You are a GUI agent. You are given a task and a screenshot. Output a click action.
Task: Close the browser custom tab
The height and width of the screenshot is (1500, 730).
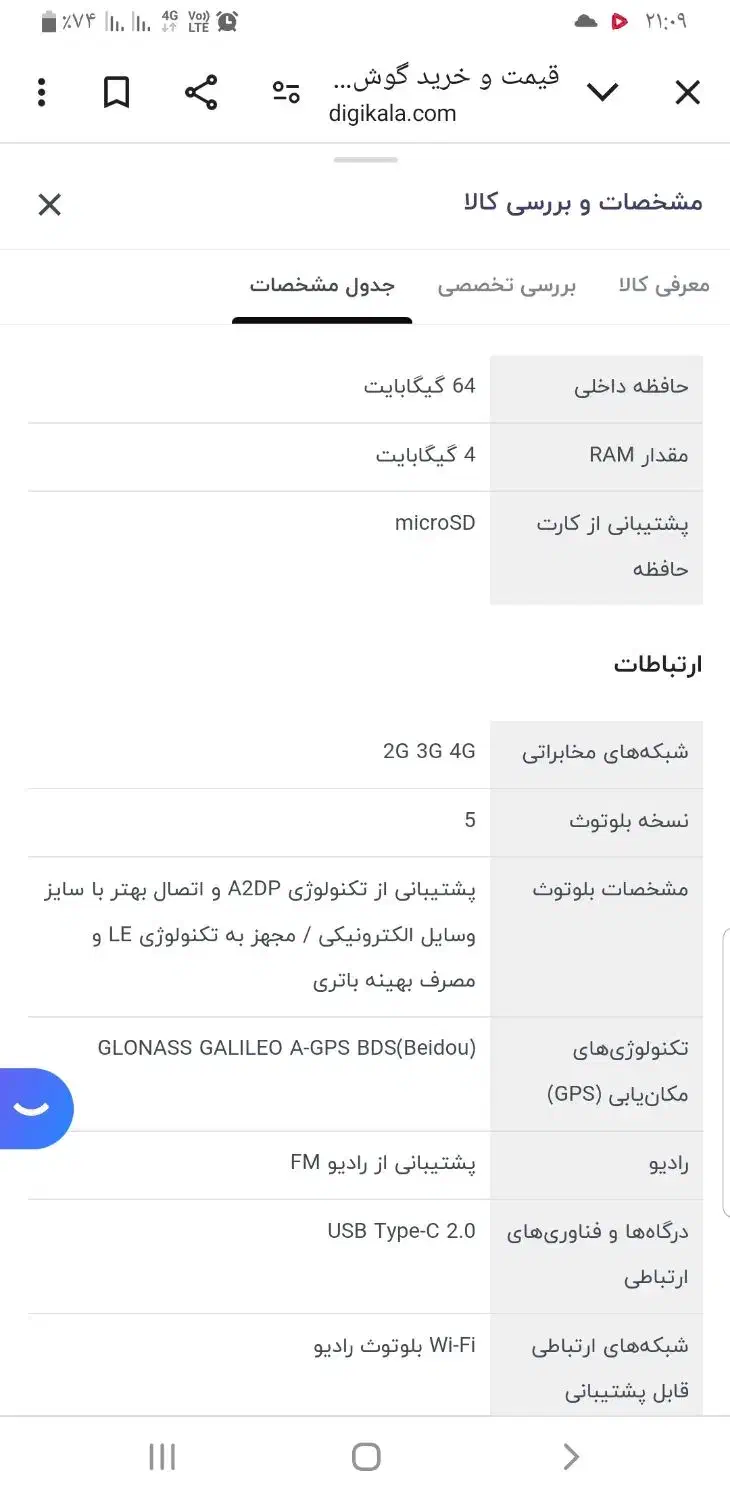[x=687, y=93]
